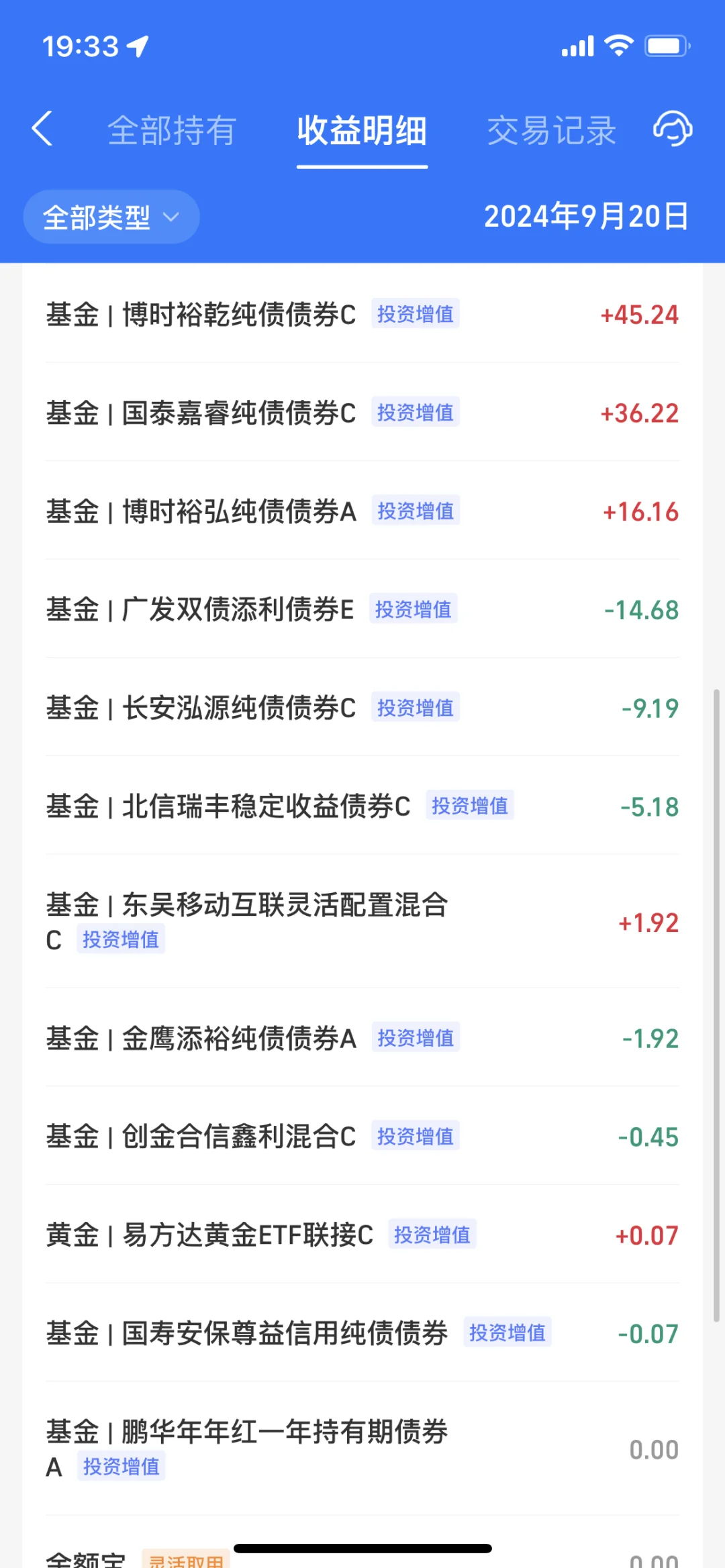Open the 投资增值 tag beside 博时裕乾纯债债券C
725x1568 pixels.
click(x=415, y=314)
